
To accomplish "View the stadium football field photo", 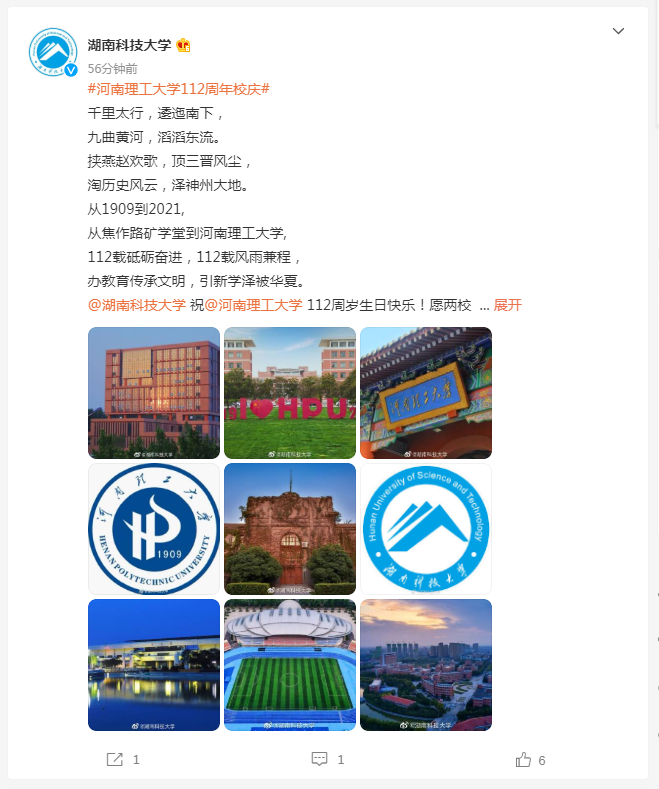I will click(x=290, y=665).
